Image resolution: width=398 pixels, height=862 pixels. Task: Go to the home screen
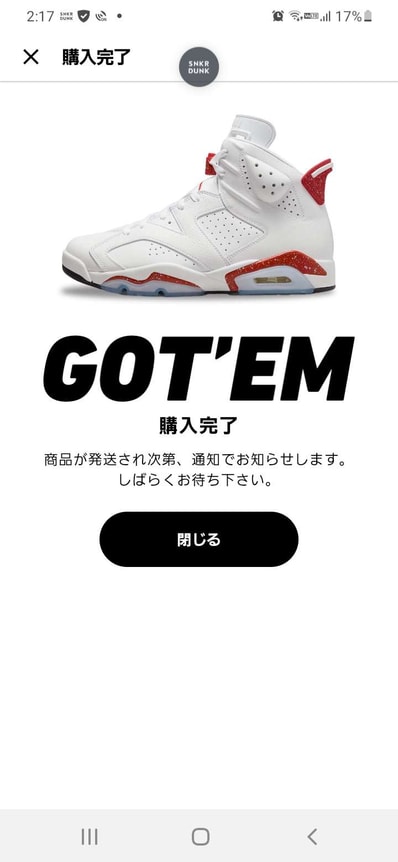[200, 837]
